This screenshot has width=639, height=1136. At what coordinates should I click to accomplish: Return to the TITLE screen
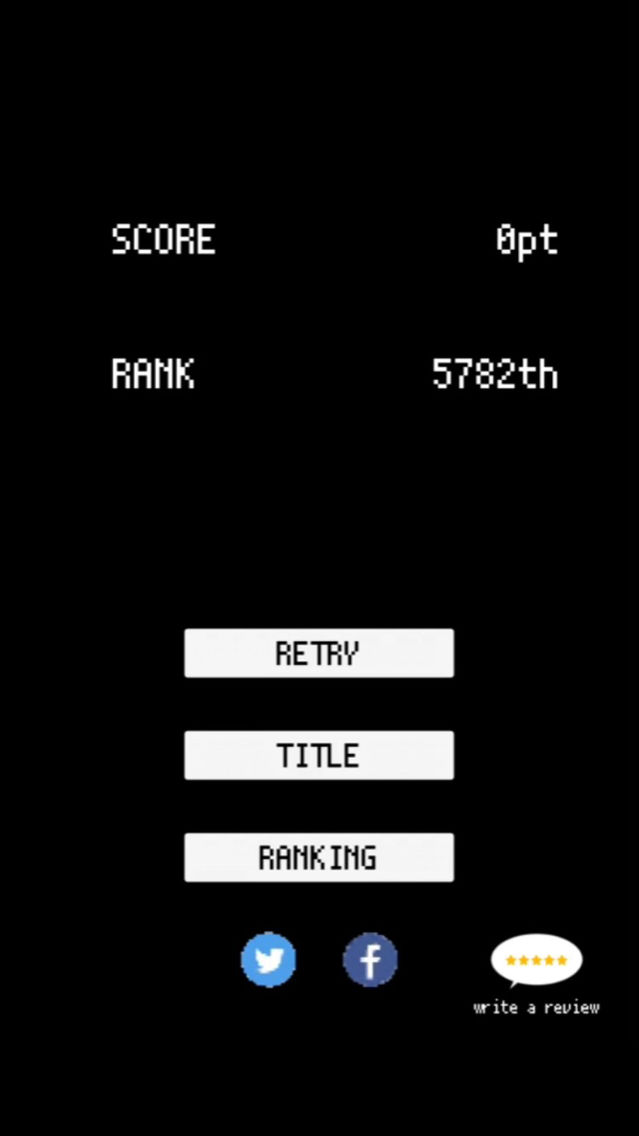[x=319, y=755]
